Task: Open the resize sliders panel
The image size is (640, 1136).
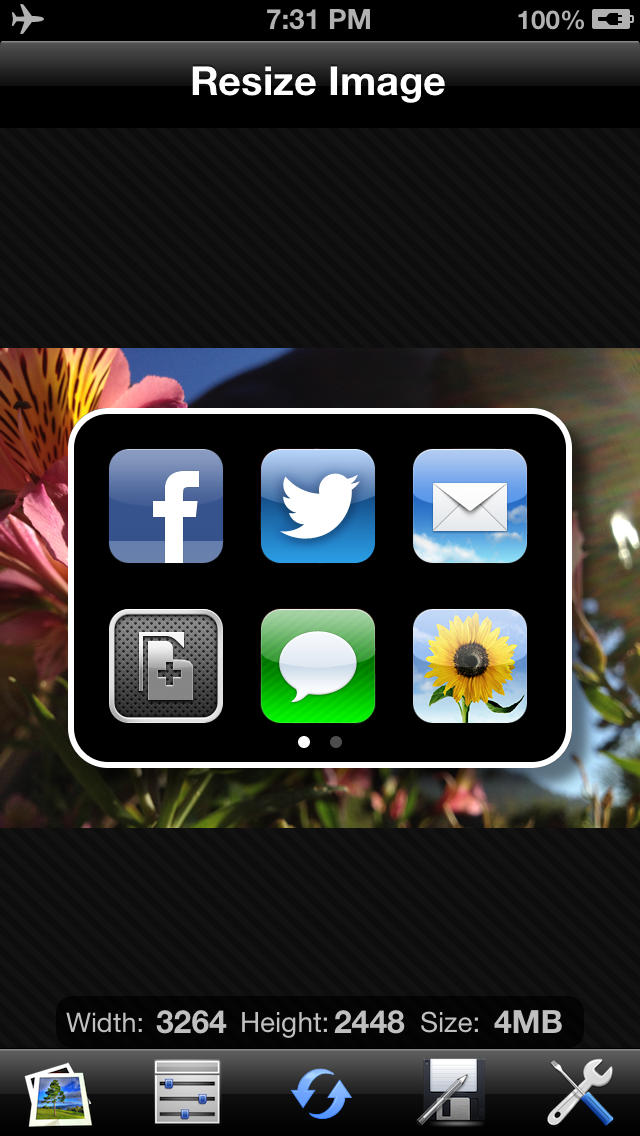Action: [187, 1093]
